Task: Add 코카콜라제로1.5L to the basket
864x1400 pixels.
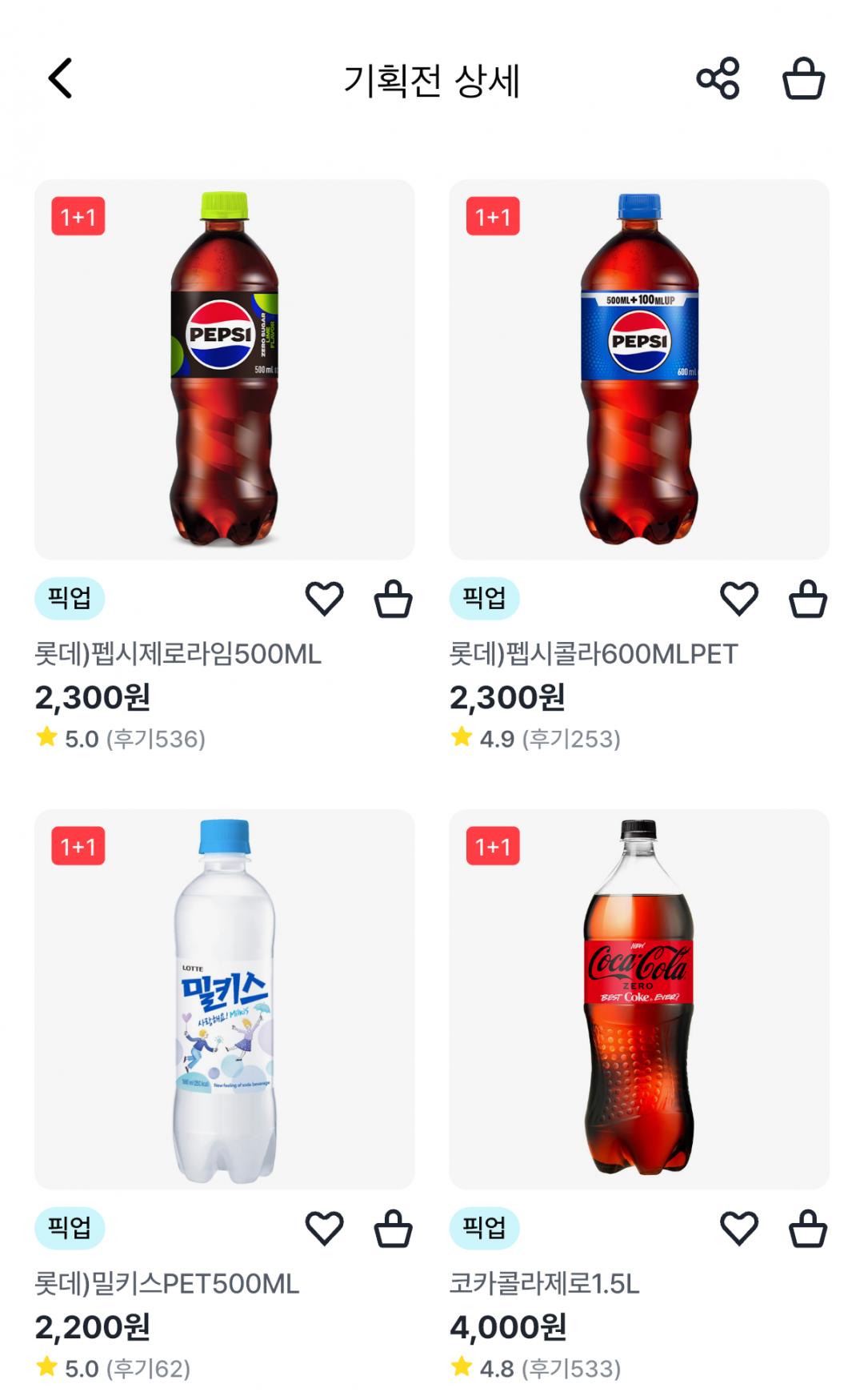Action: point(807,1228)
